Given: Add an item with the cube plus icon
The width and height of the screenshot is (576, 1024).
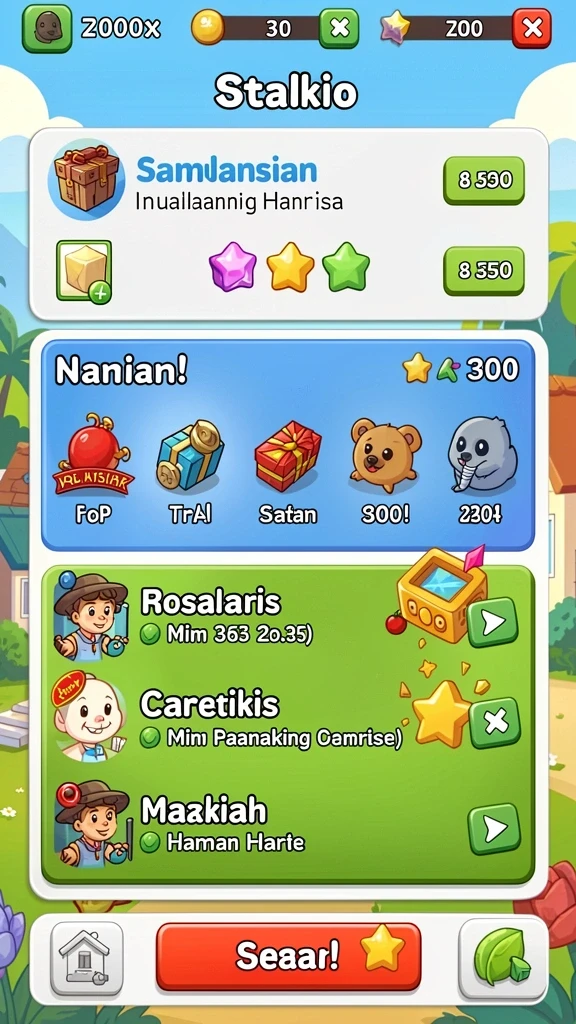Looking at the screenshot, I should [84, 272].
